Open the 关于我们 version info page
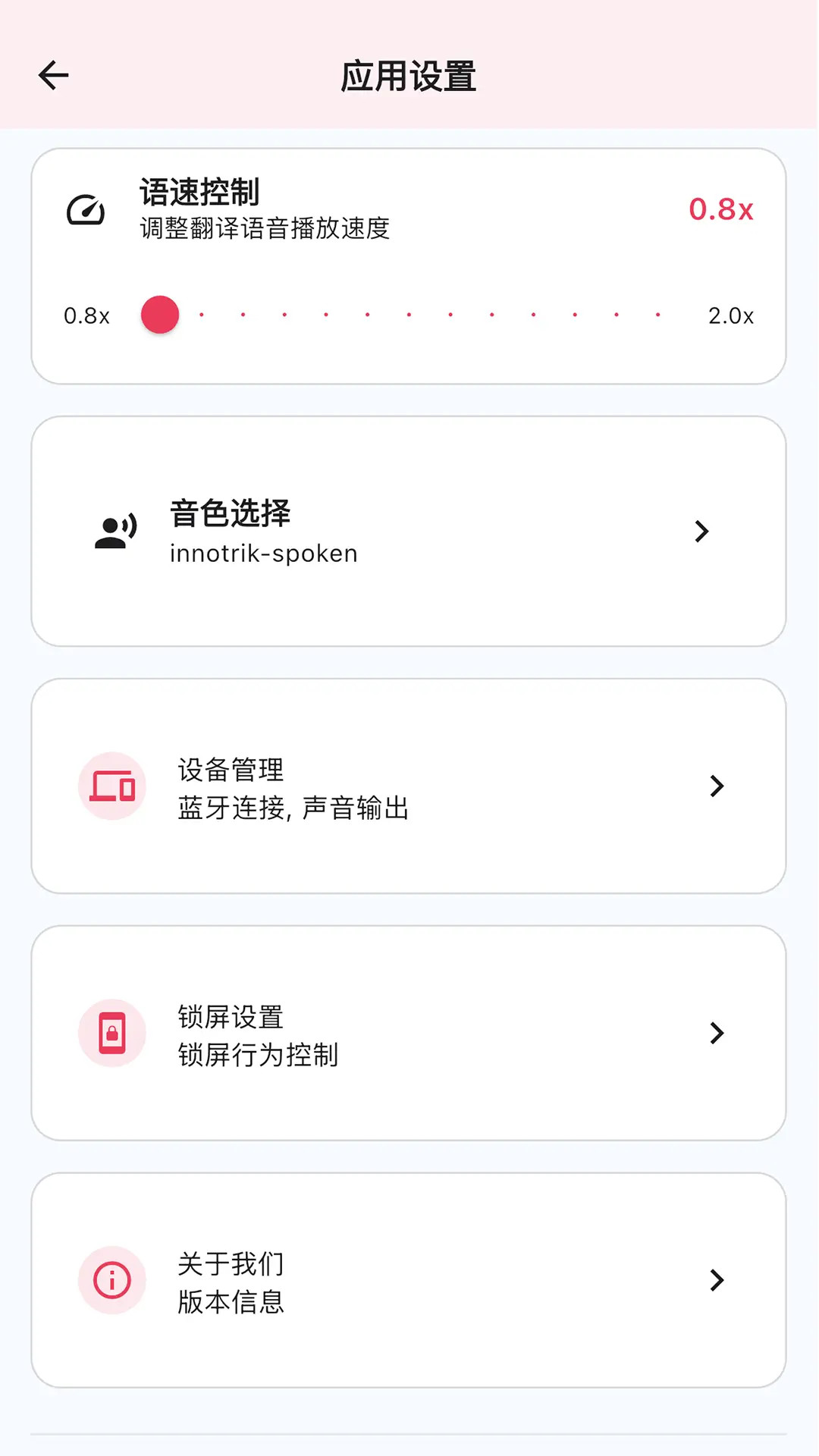Screen dimensions: 819x1456 [716, 1279]
